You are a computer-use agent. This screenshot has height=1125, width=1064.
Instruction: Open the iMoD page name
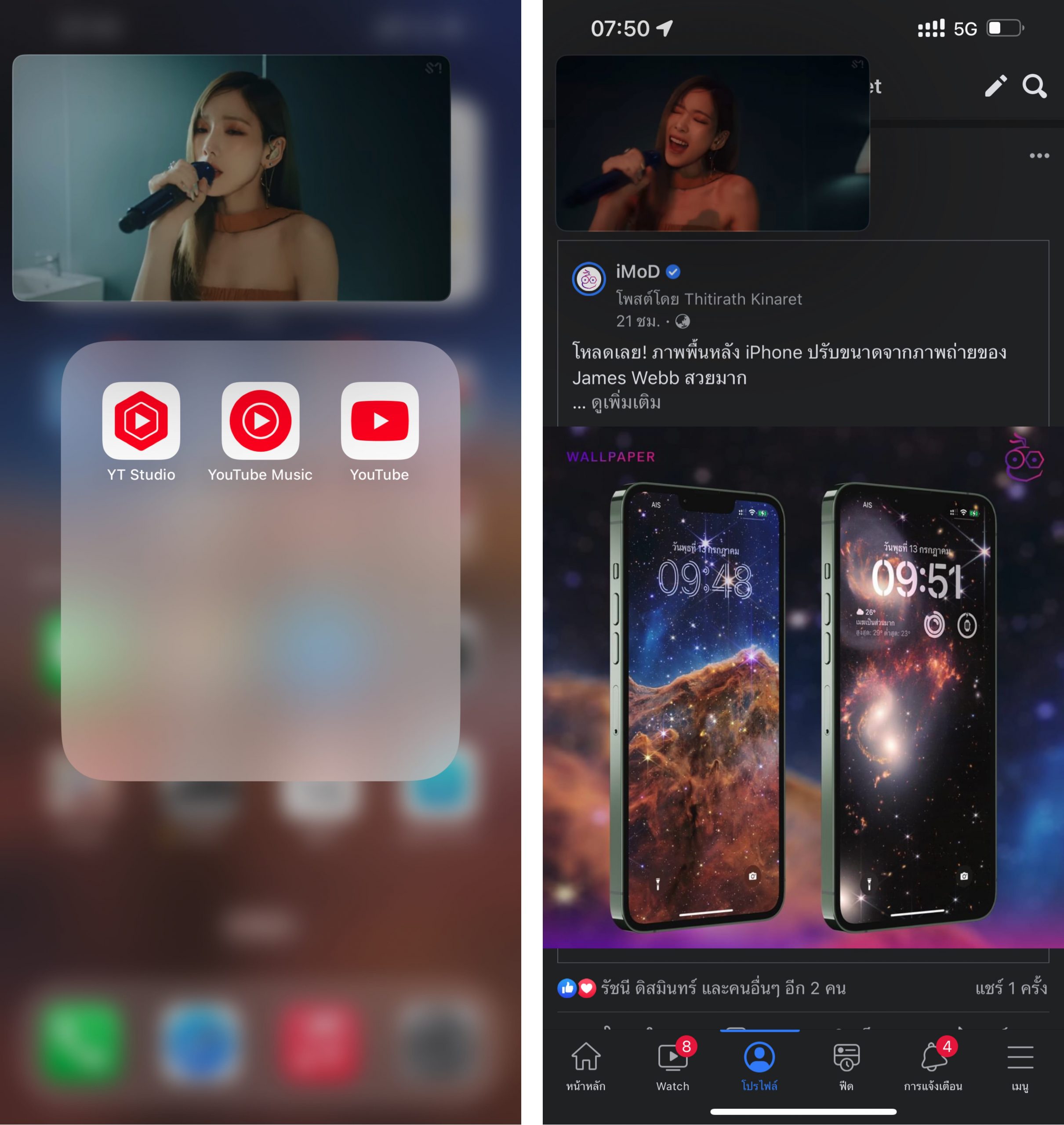tap(638, 272)
